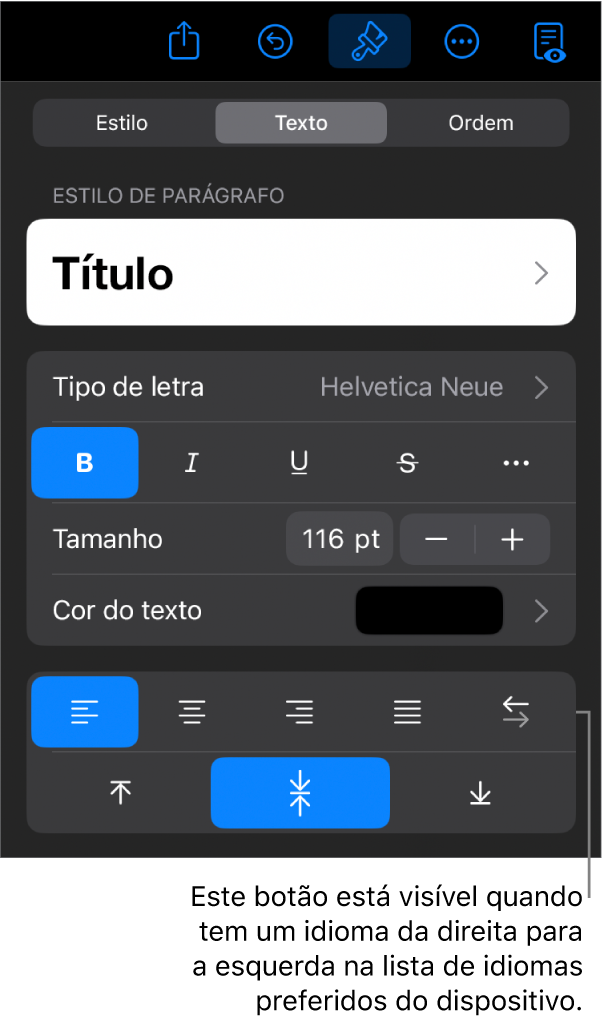Open the more options menu
This screenshot has height=1028, width=603.
462,42
